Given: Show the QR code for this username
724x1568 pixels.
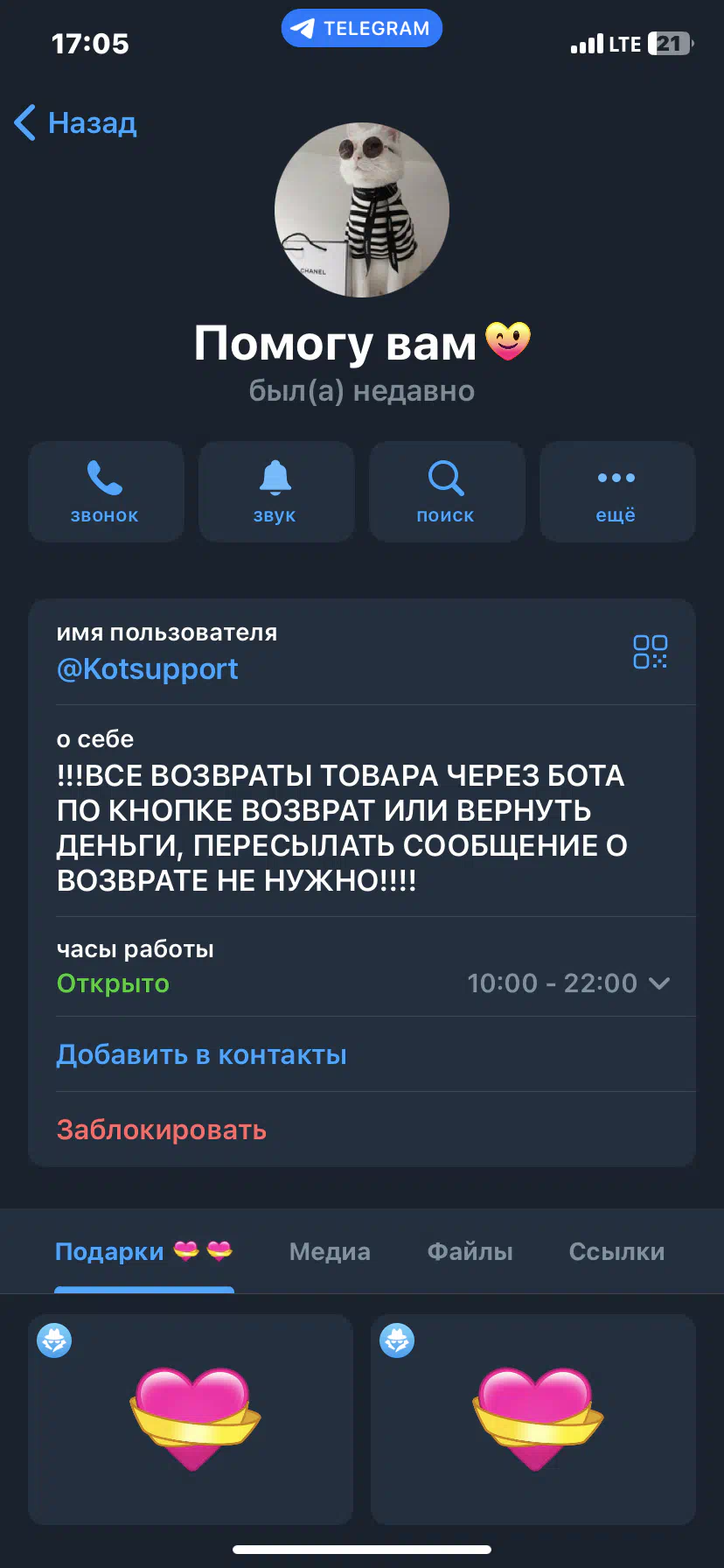Looking at the screenshot, I should coord(650,652).
